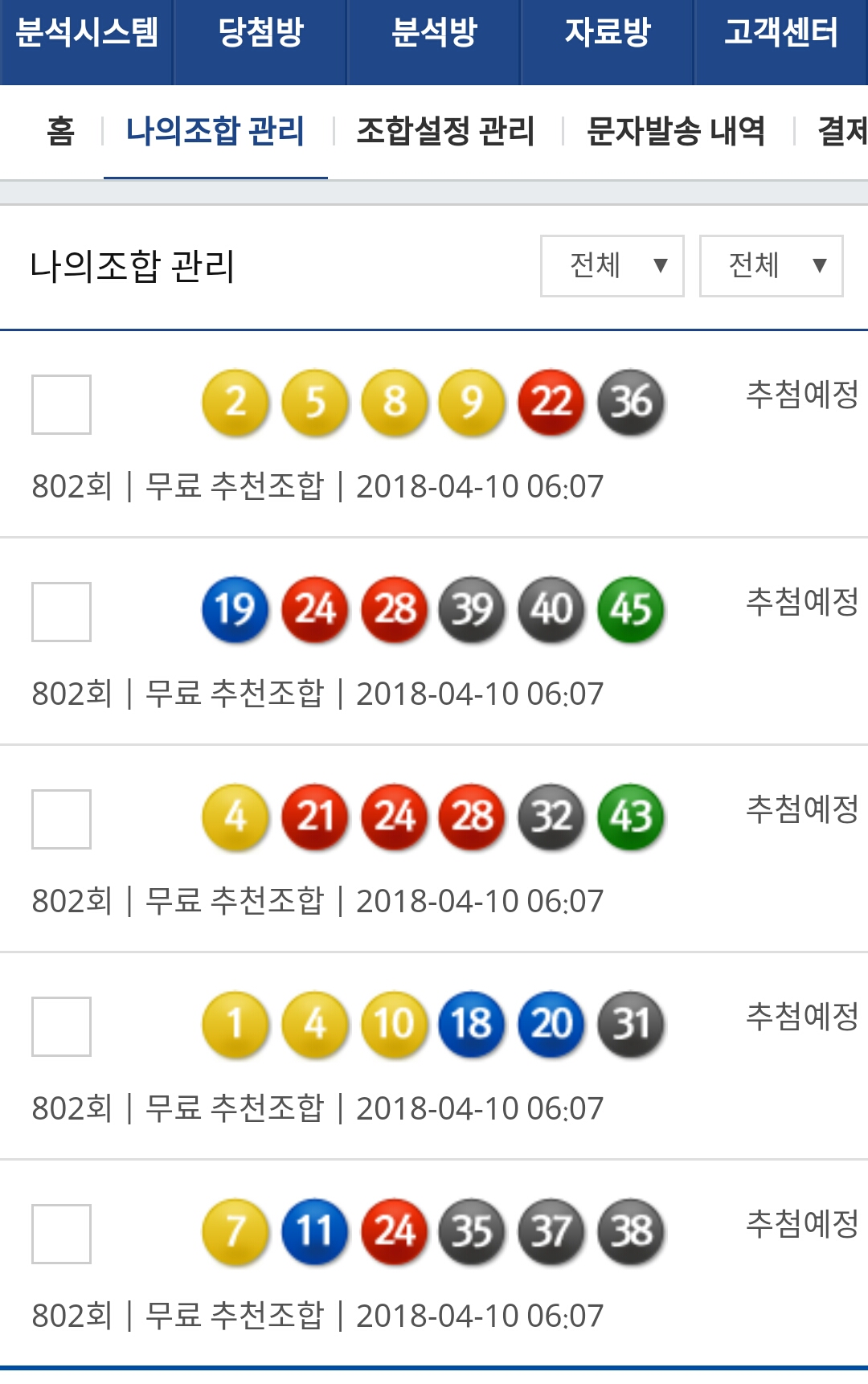
Task: Switch to 조합설정 관리
Action: coord(445,132)
